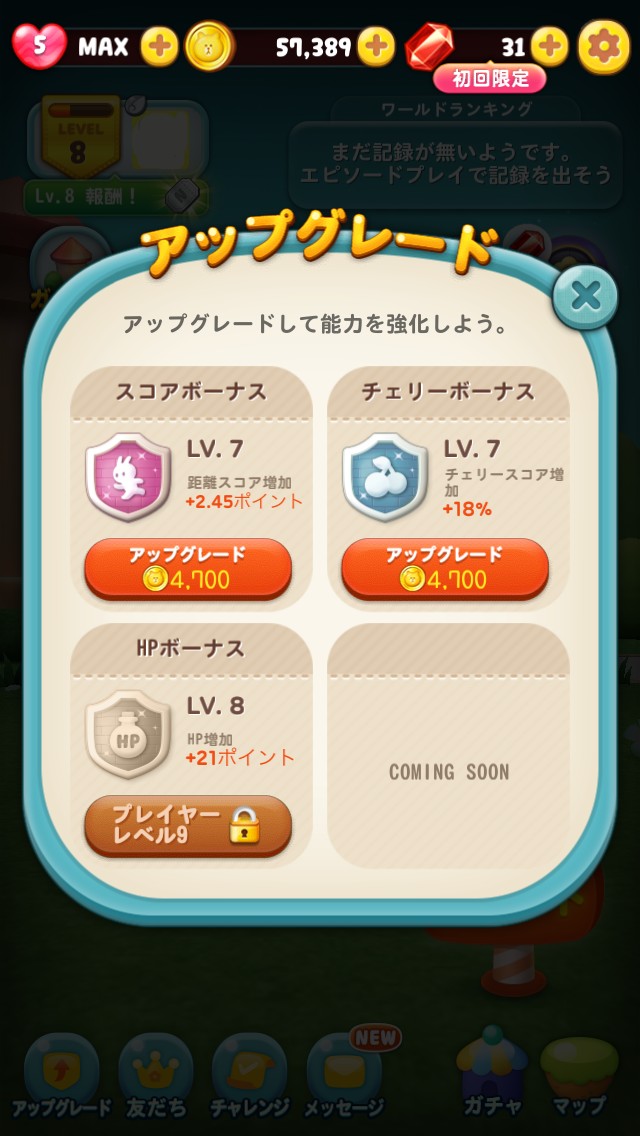
Task: Upgrade チェリーボーナス for 4,700 coins
Action: (445, 569)
